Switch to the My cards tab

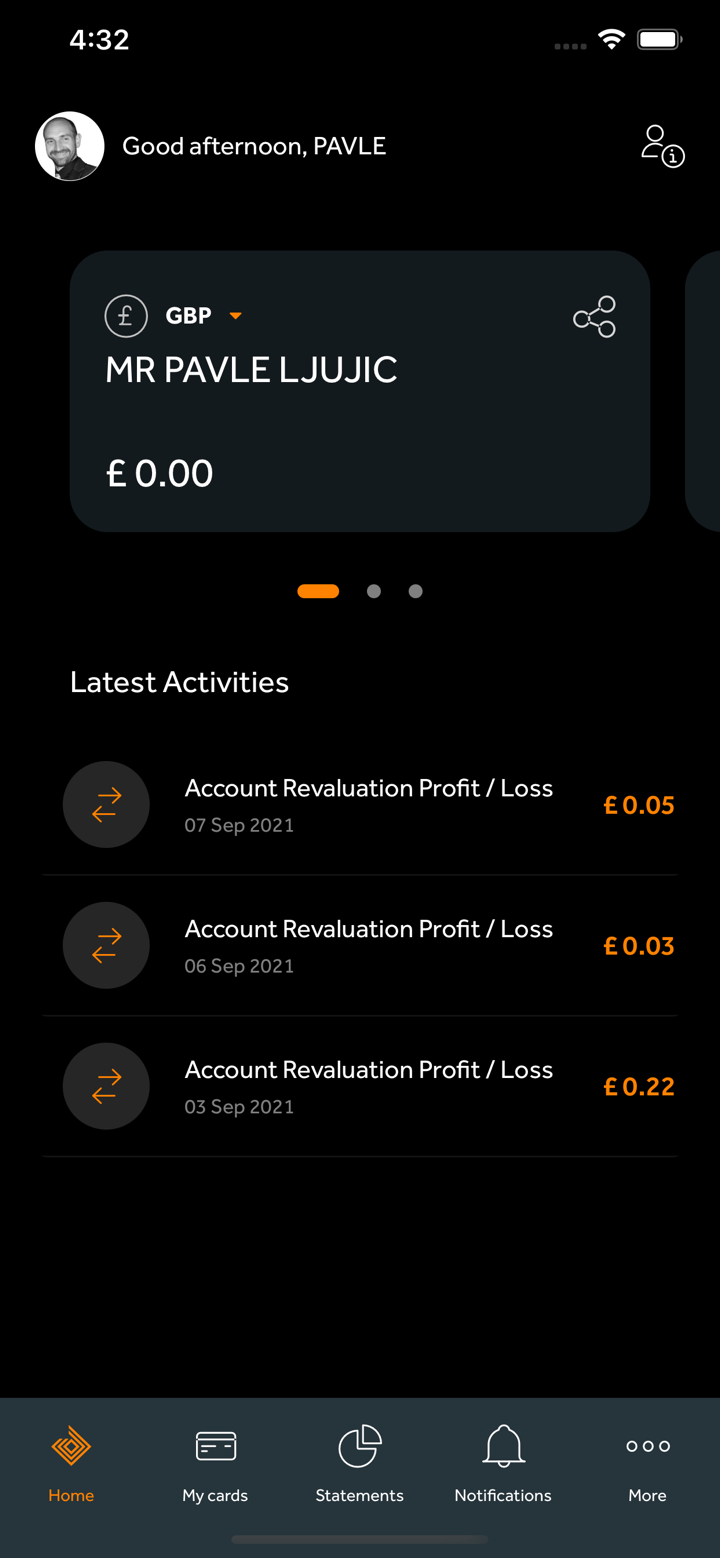click(x=215, y=1465)
